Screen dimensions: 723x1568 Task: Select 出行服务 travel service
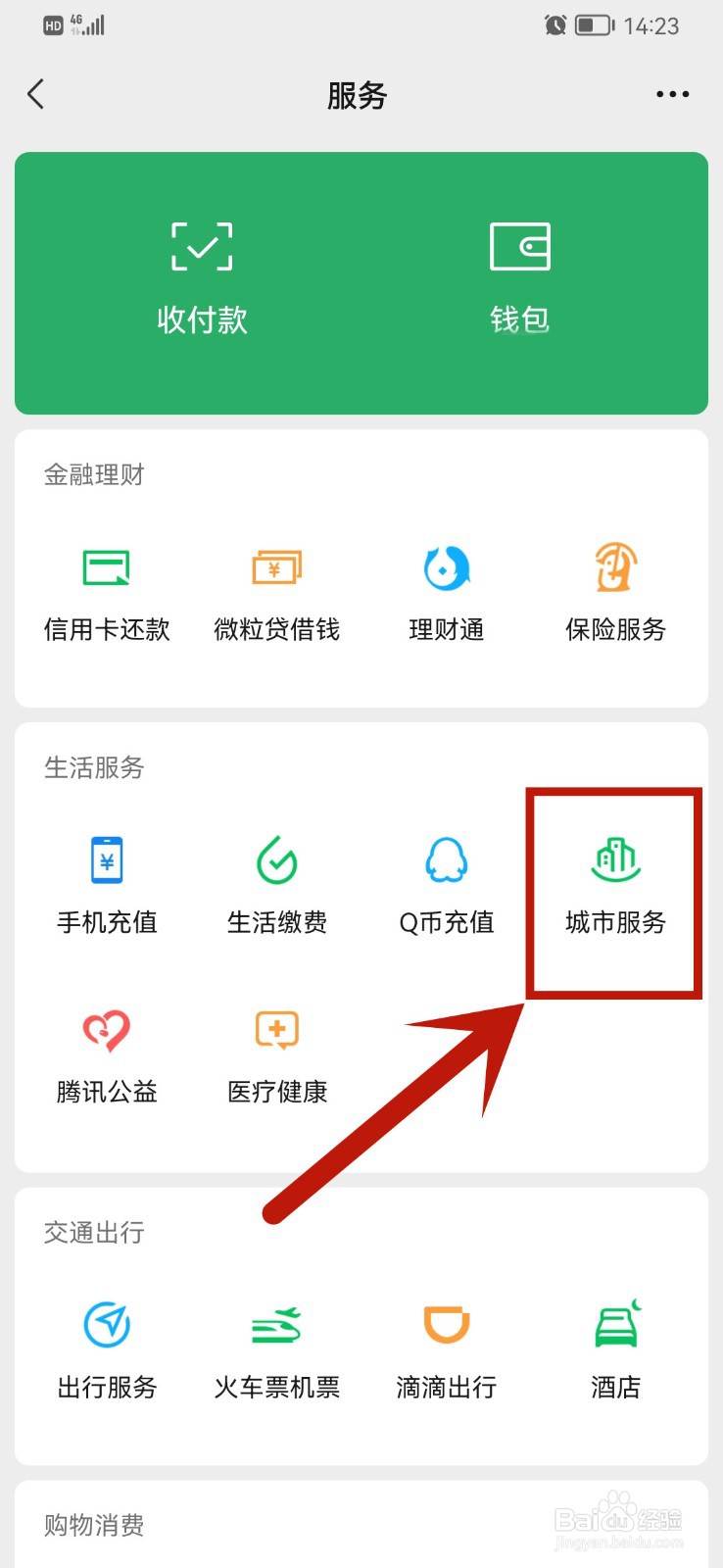pyautogui.click(x=106, y=1347)
